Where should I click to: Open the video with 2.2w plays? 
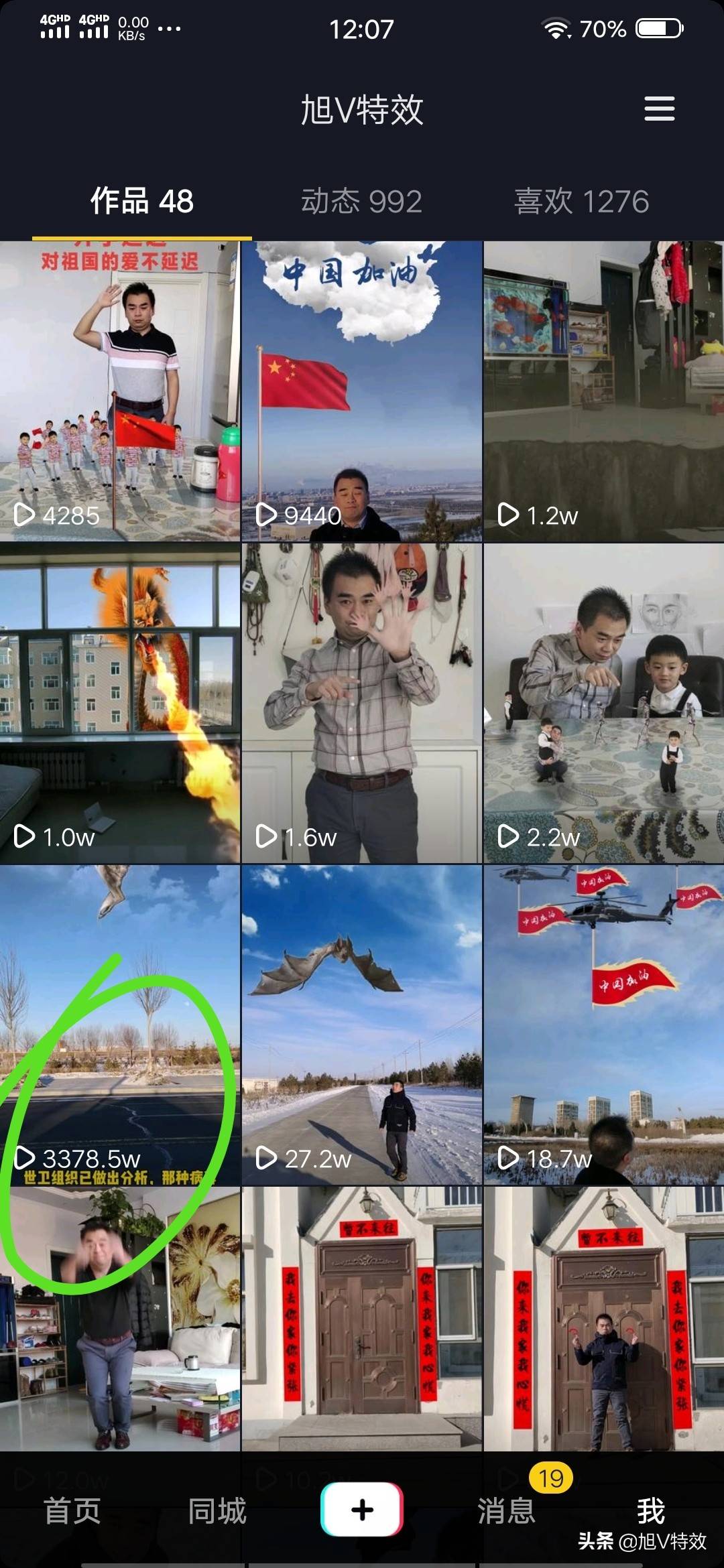click(603, 702)
